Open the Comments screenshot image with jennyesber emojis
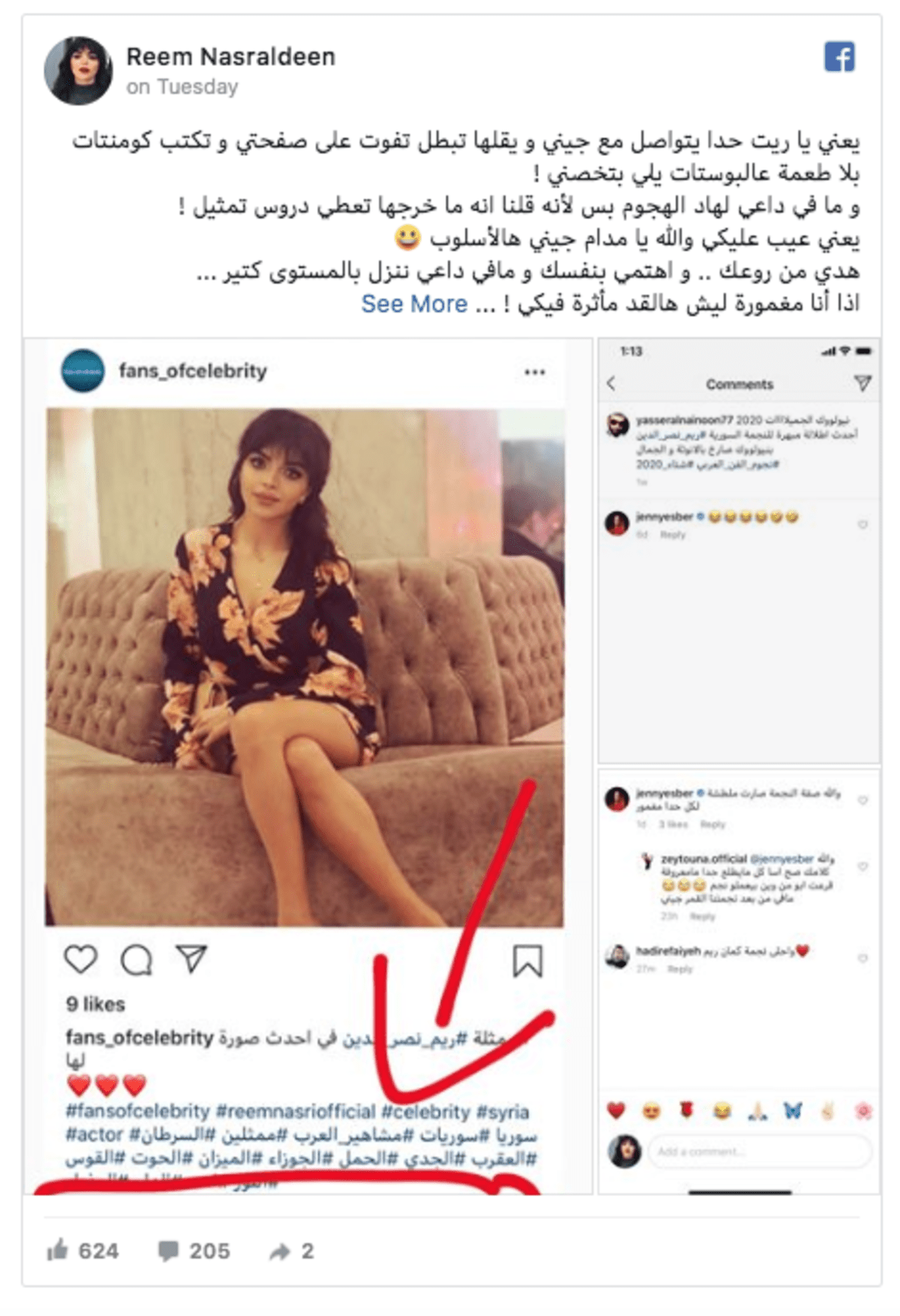The width and height of the screenshot is (900, 1316). [x=739, y=551]
